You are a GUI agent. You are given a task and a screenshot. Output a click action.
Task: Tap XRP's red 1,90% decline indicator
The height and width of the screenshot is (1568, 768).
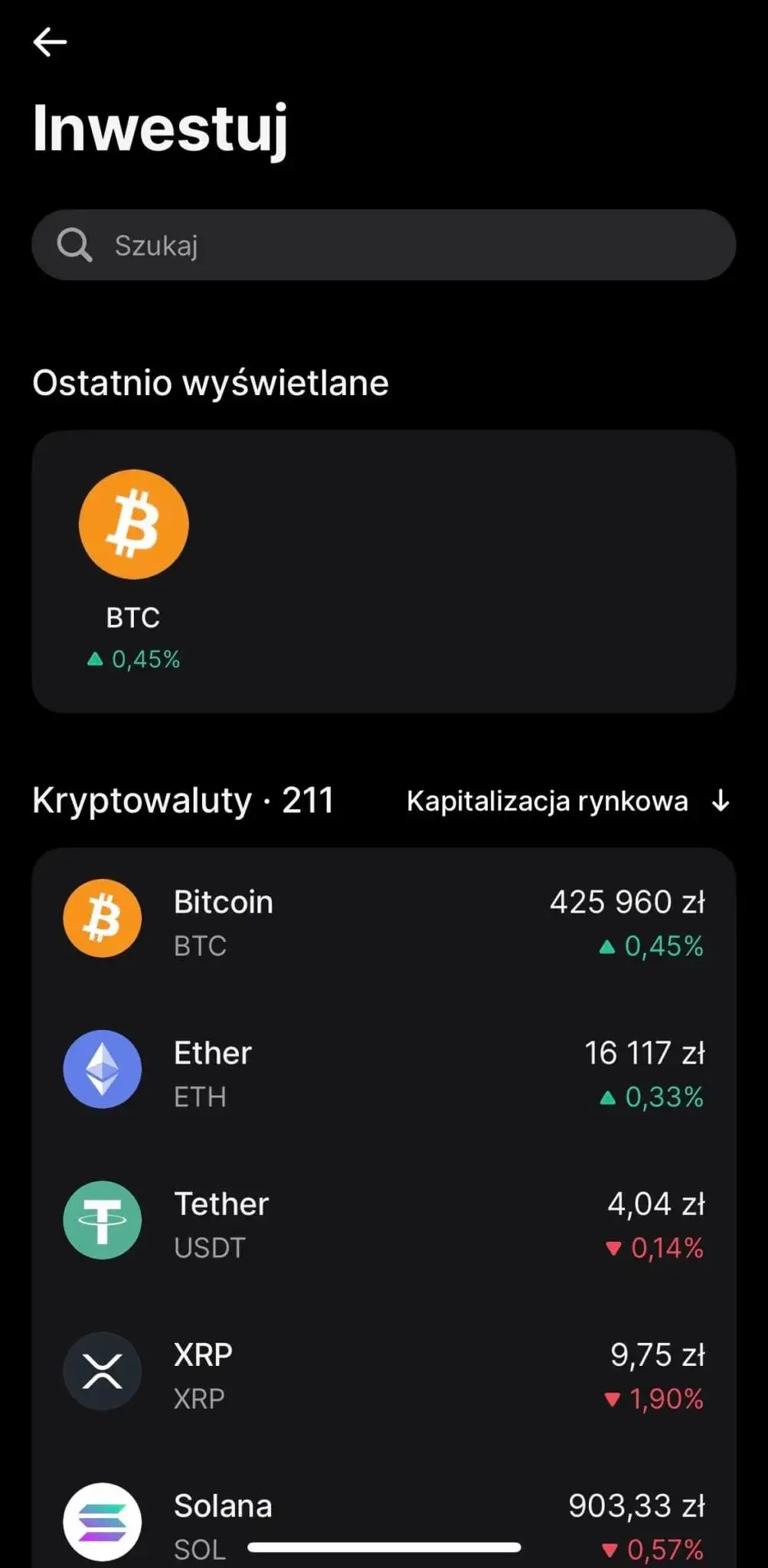[x=656, y=1399]
